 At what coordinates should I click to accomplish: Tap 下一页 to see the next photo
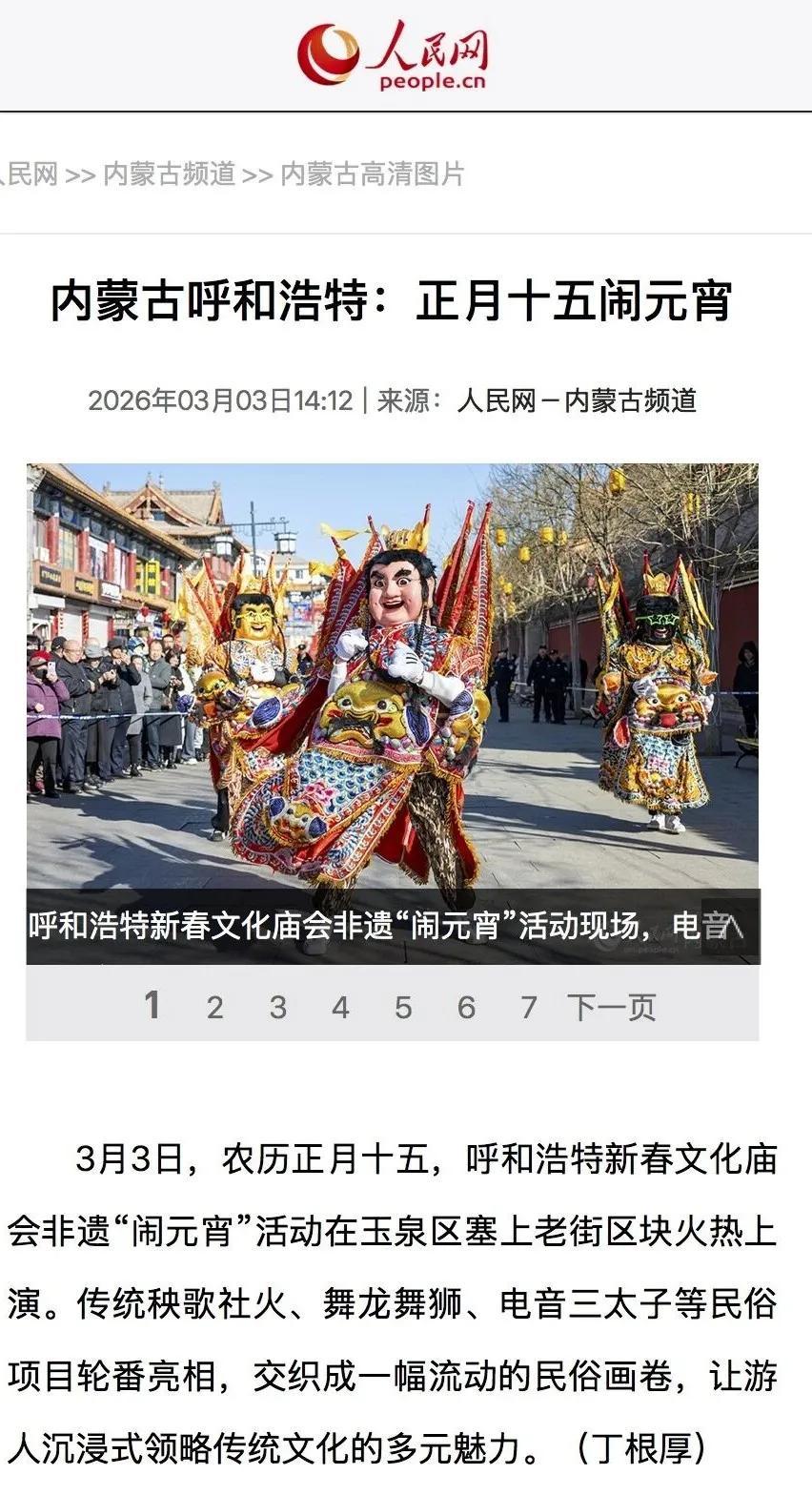[x=612, y=1007]
